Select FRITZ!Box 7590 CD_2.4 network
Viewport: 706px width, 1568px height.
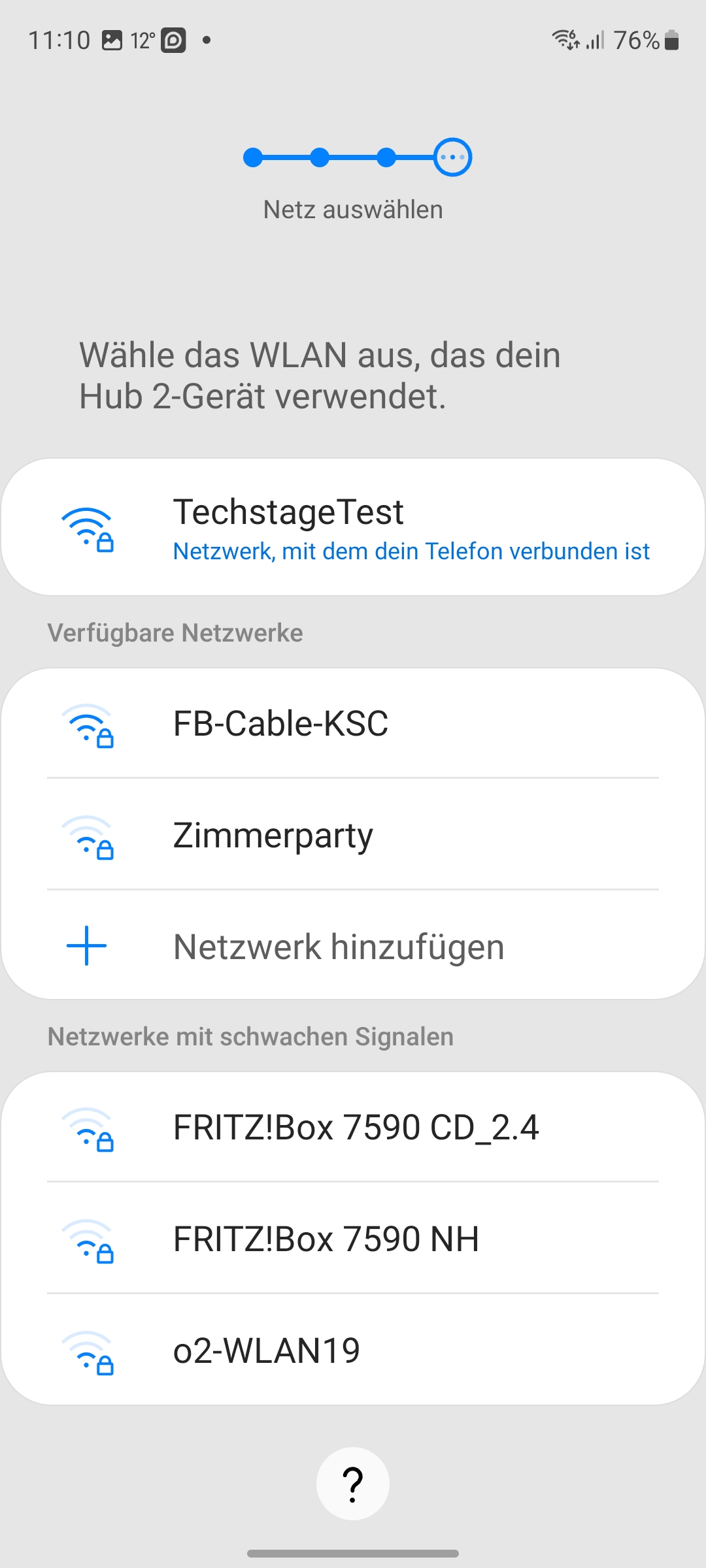click(x=353, y=1128)
